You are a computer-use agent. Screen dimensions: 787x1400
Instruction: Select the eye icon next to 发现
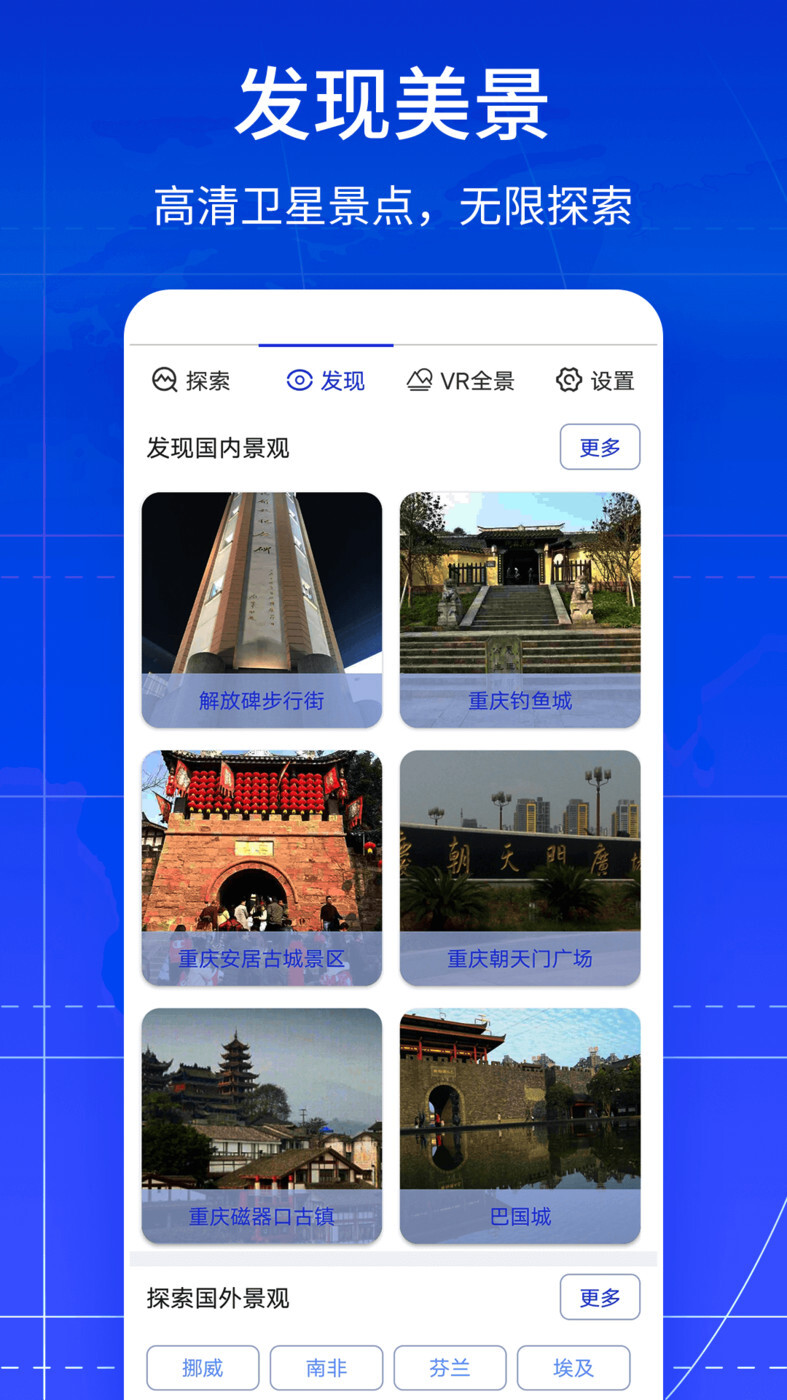point(299,380)
